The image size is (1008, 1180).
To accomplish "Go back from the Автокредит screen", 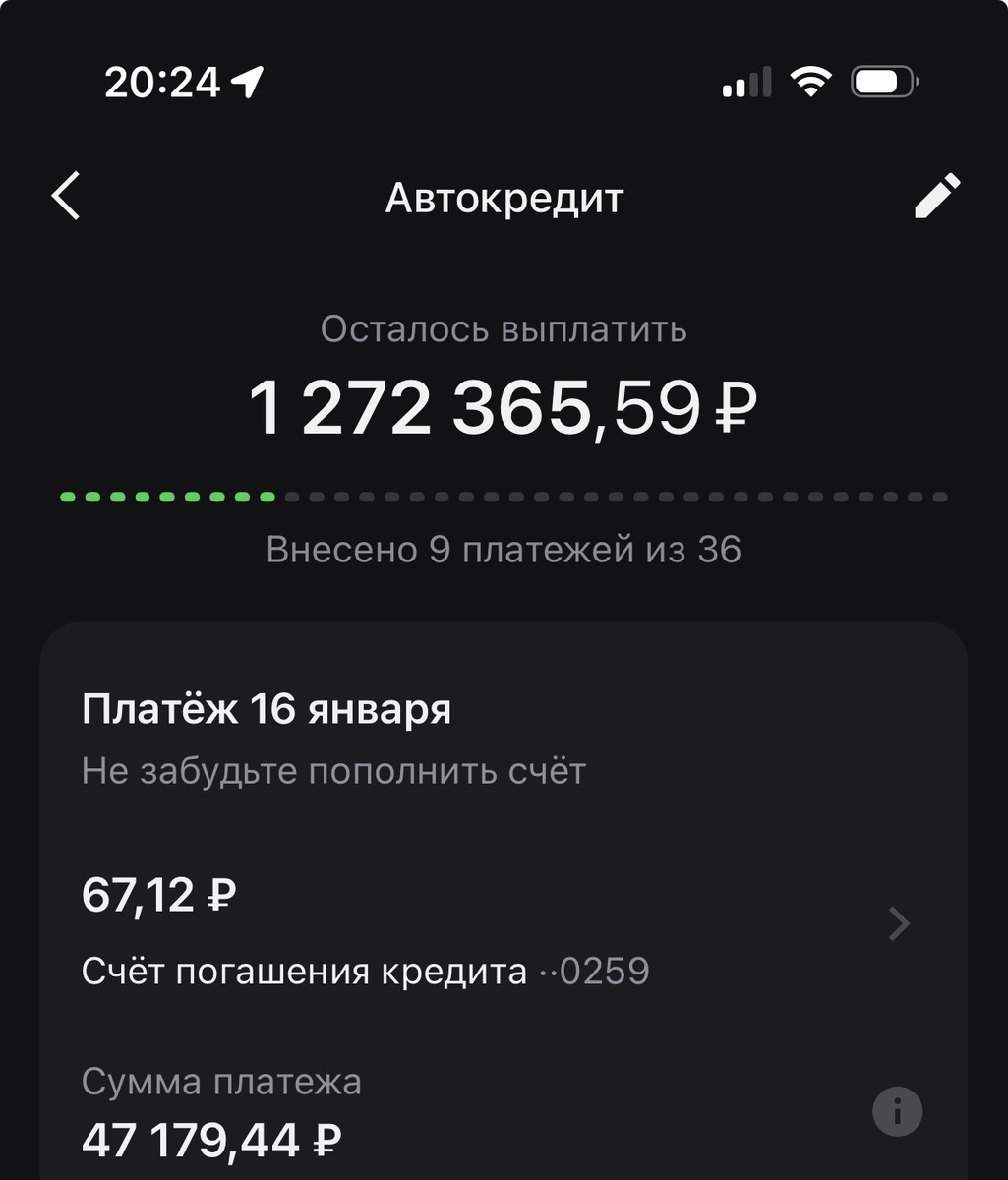I will point(66,196).
